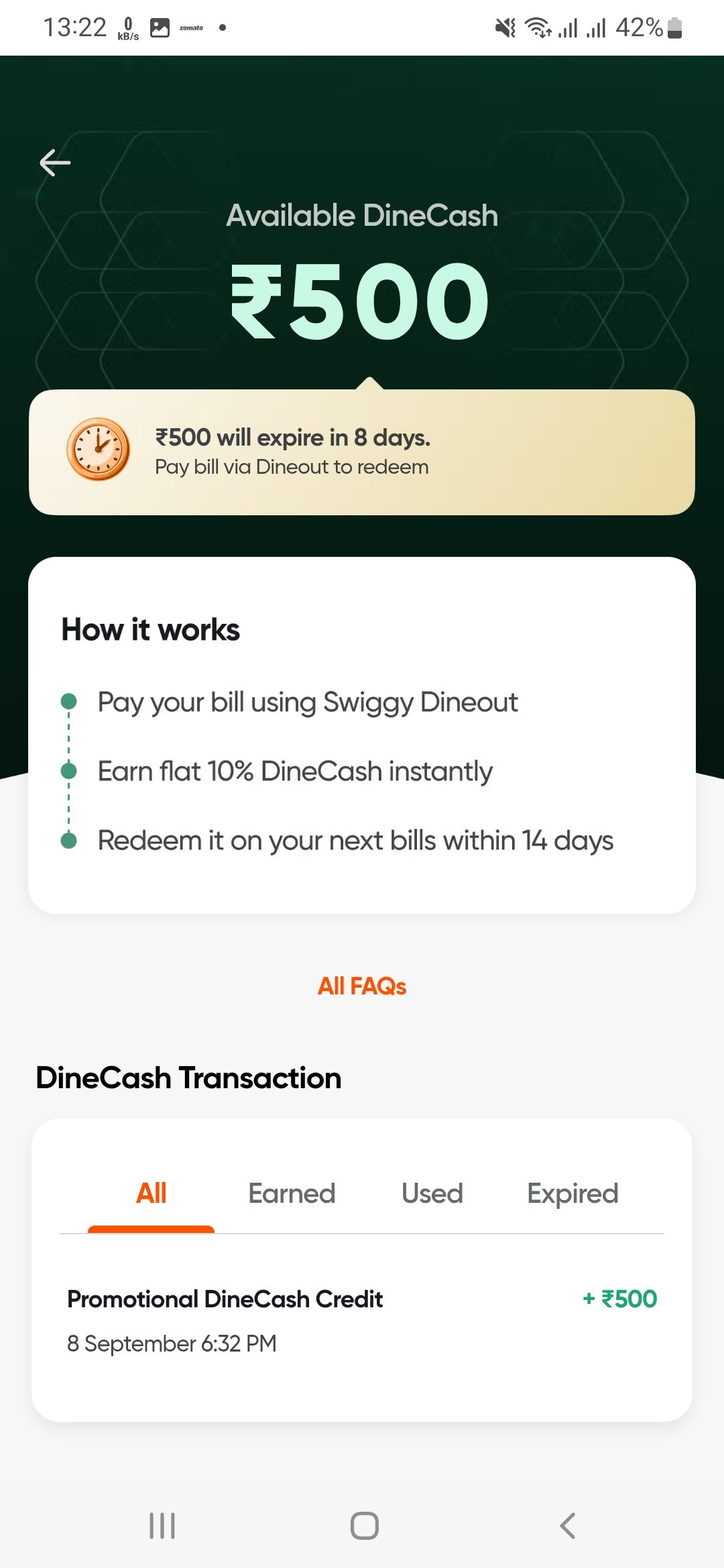The width and height of the screenshot is (724, 1568).
Task: Open the Wi-Fi status icon
Action: pos(537,27)
